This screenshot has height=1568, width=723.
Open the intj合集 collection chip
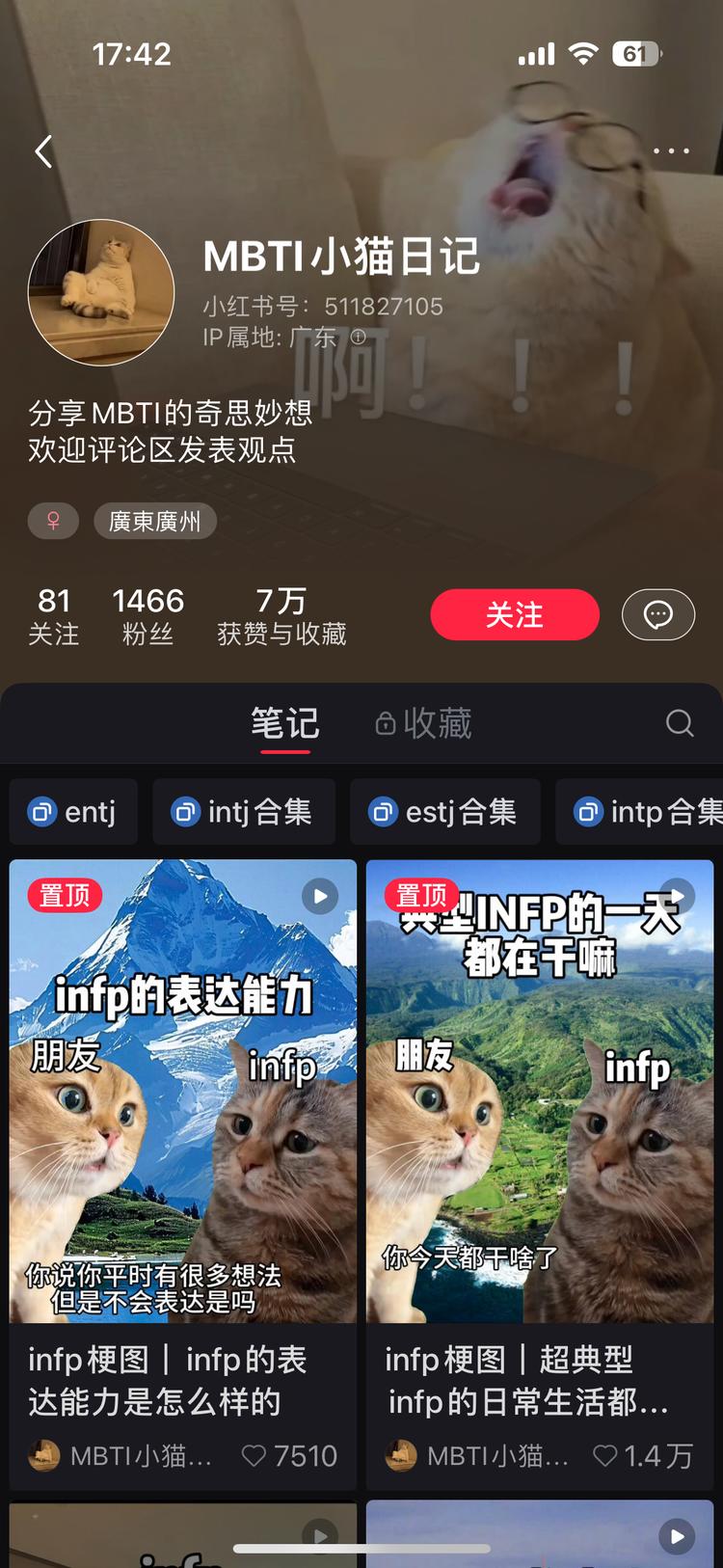(244, 812)
